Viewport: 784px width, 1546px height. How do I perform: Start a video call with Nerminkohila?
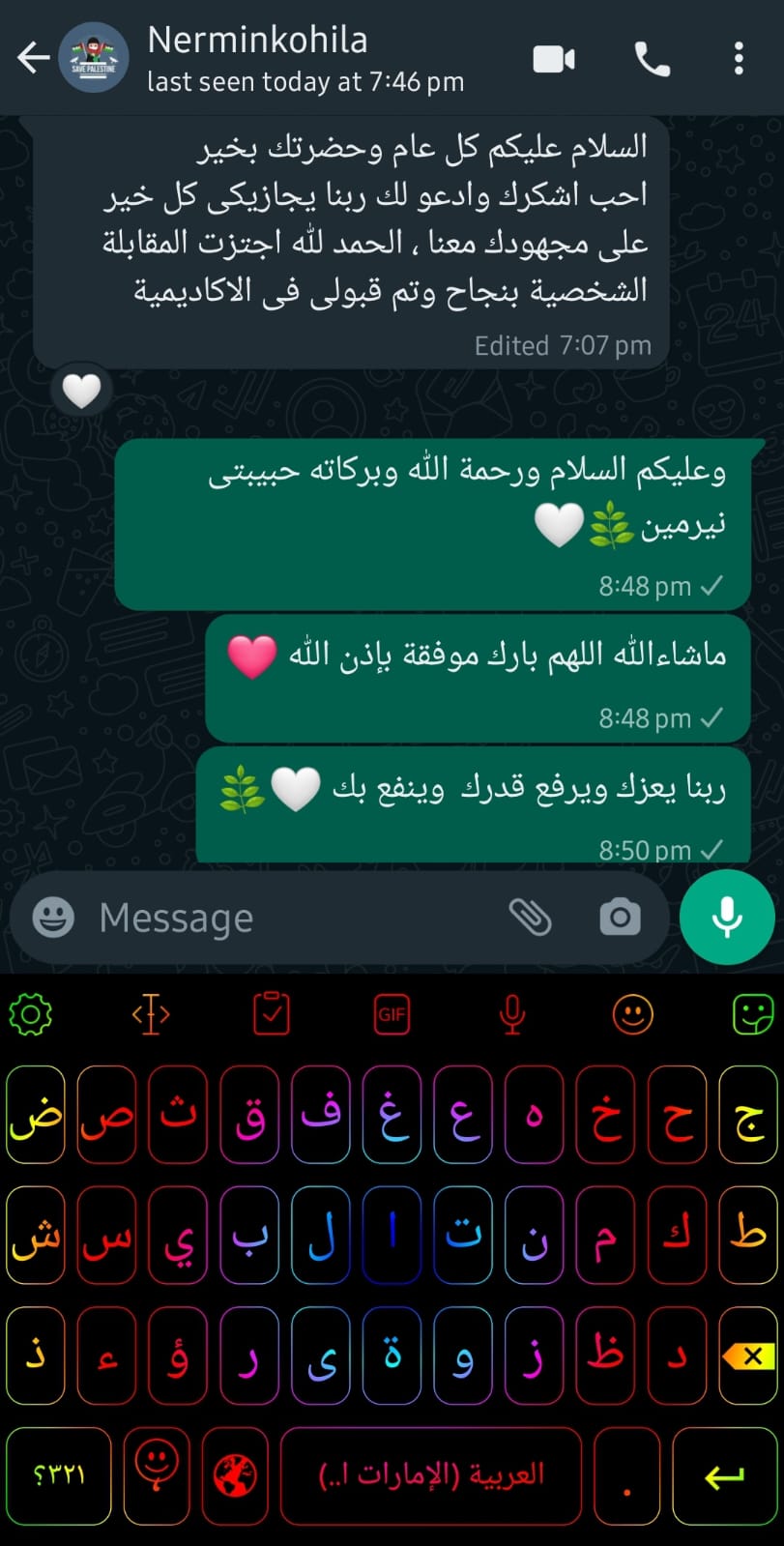554,59
